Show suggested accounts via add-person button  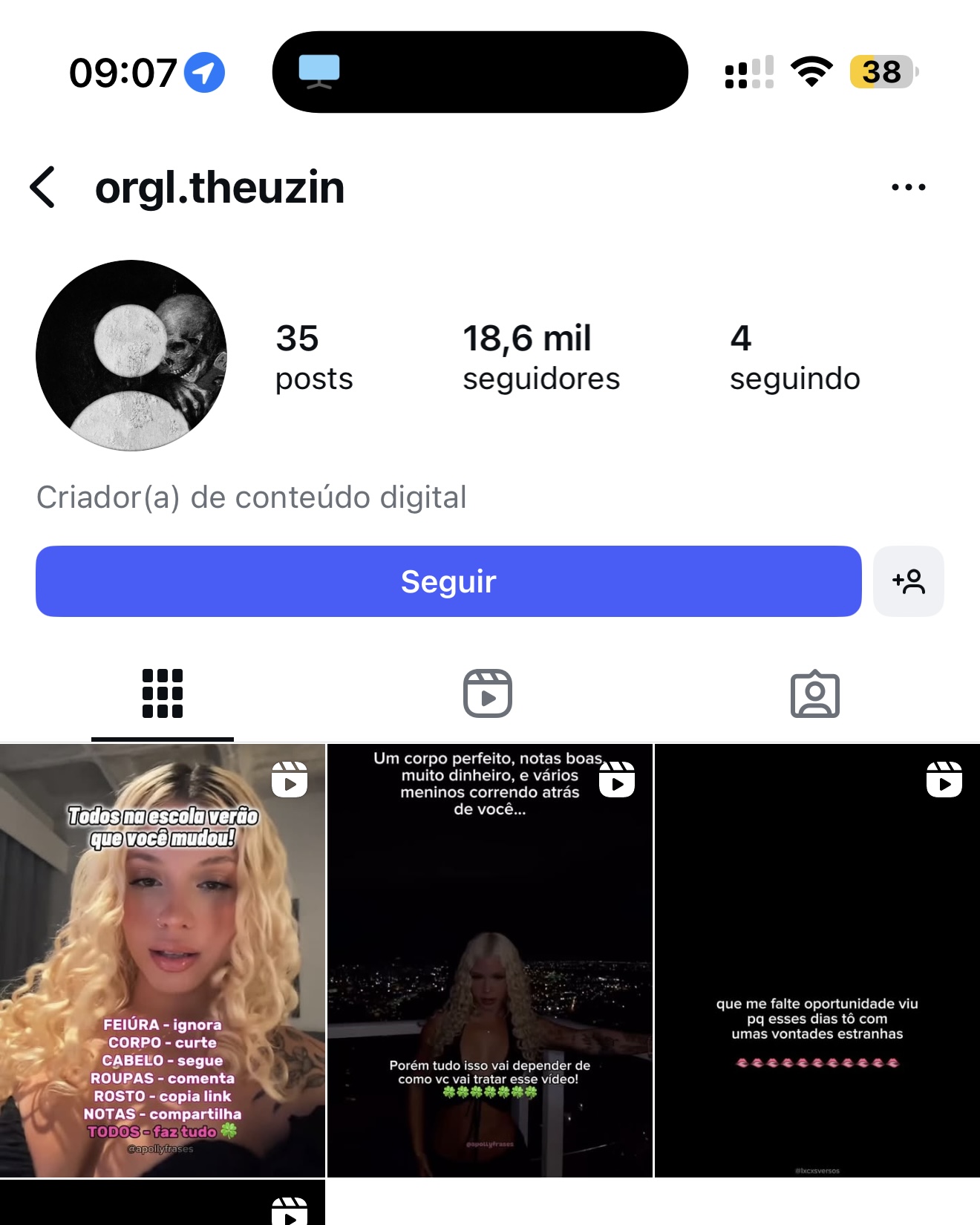coord(908,581)
